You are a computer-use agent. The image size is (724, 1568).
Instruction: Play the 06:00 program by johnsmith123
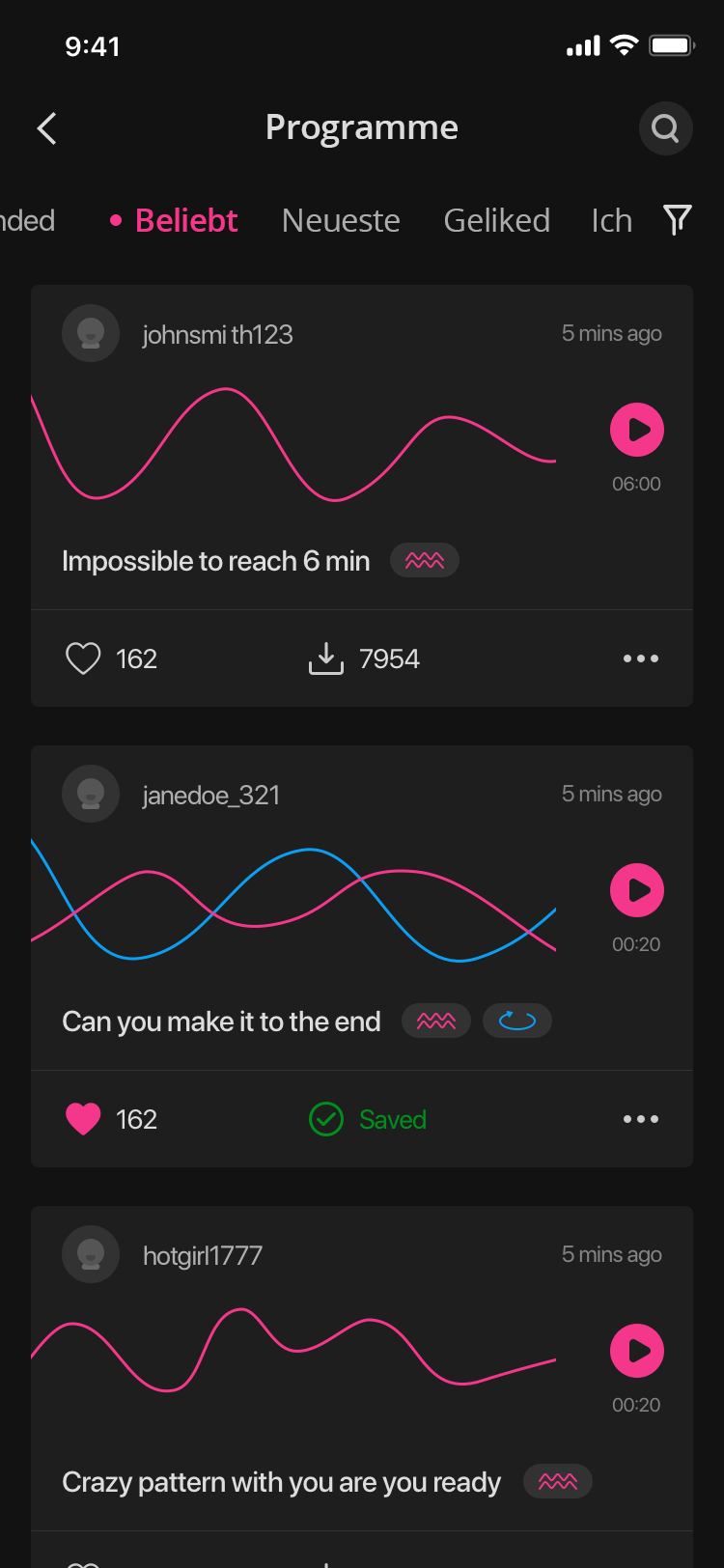click(636, 429)
